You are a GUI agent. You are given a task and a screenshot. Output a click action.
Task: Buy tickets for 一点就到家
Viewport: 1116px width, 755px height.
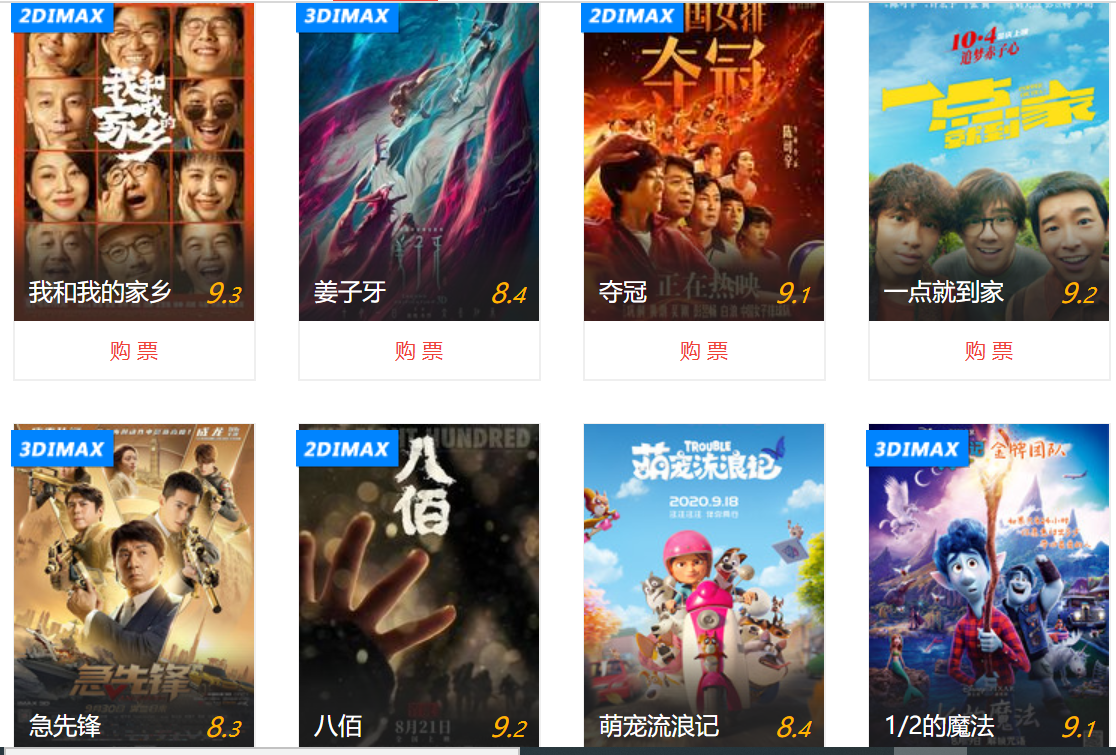click(989, 351)
